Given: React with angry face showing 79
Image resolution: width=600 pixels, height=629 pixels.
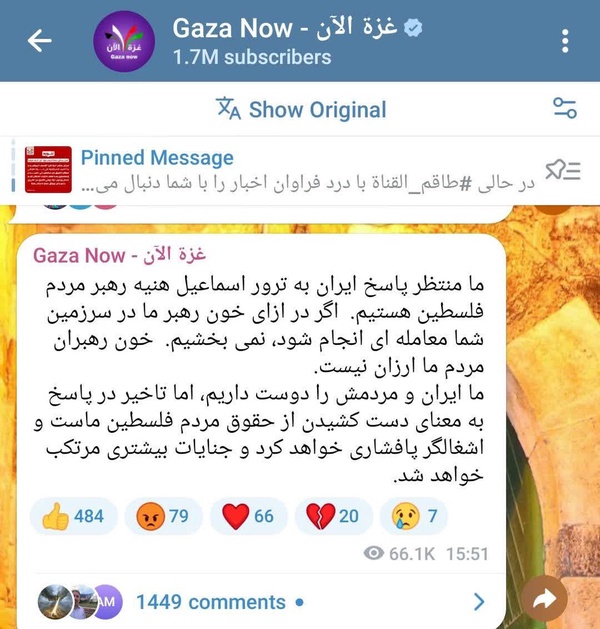Looking at the screenshot, I should pyautogui.click(x=163, y=516).
